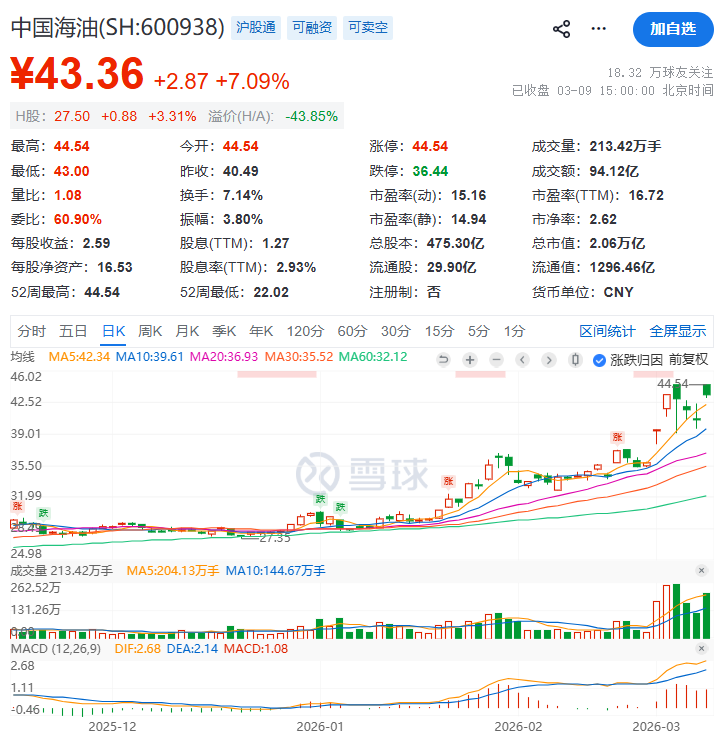Add stock to watchlist with 加自选
This screenshot has height=742, width=727.
(x=673, y=29)
